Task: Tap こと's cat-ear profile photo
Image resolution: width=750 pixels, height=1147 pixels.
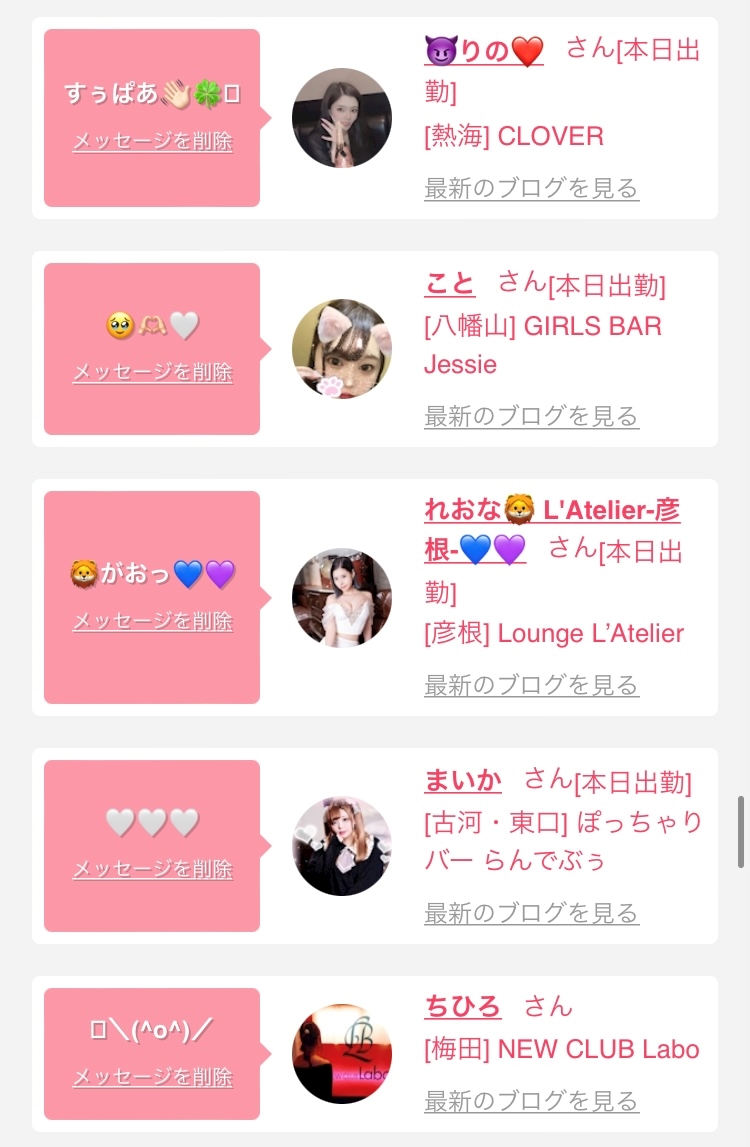Action: 342,349
